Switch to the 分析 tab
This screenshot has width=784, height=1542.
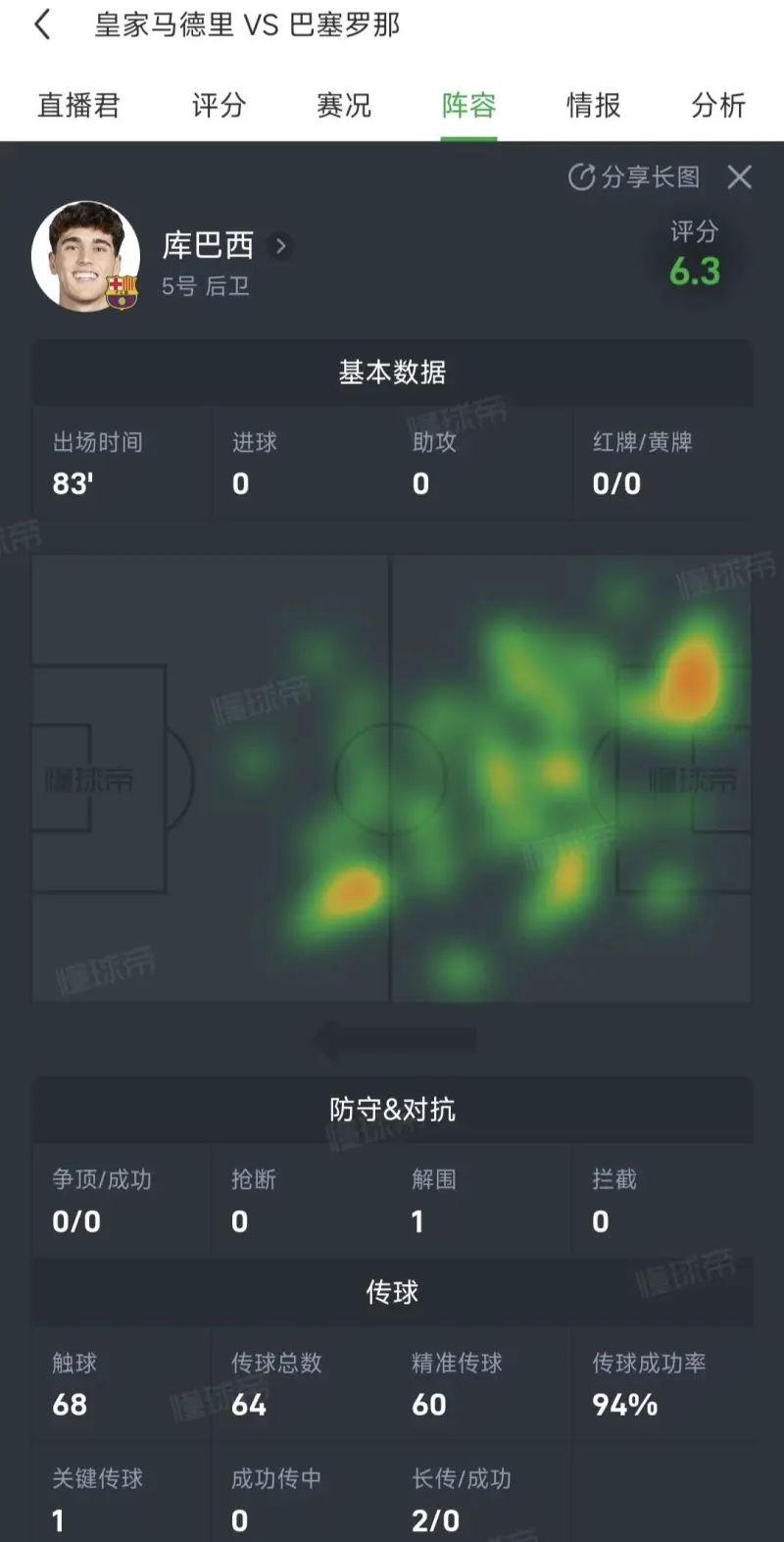pyautogui.click(x=718, y=105)
